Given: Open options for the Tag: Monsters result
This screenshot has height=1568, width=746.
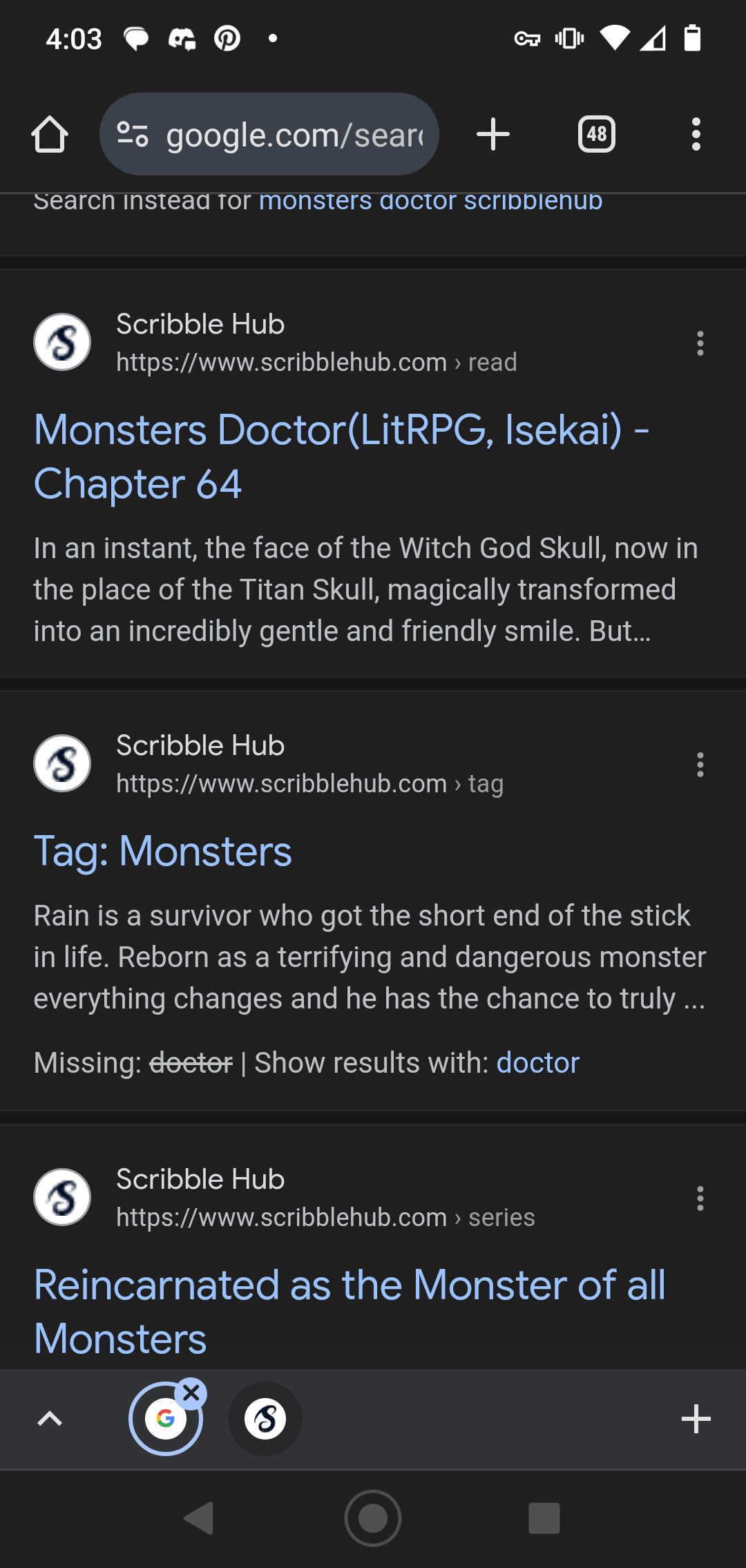Looking at the screenshot, I should (x=700, y=765).
